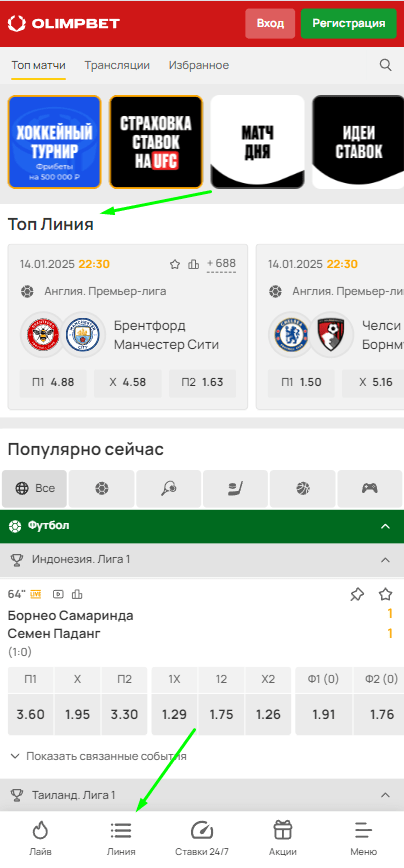Pick П1 odds 3.60 for Борнео Самаринда

pos(30,715)
